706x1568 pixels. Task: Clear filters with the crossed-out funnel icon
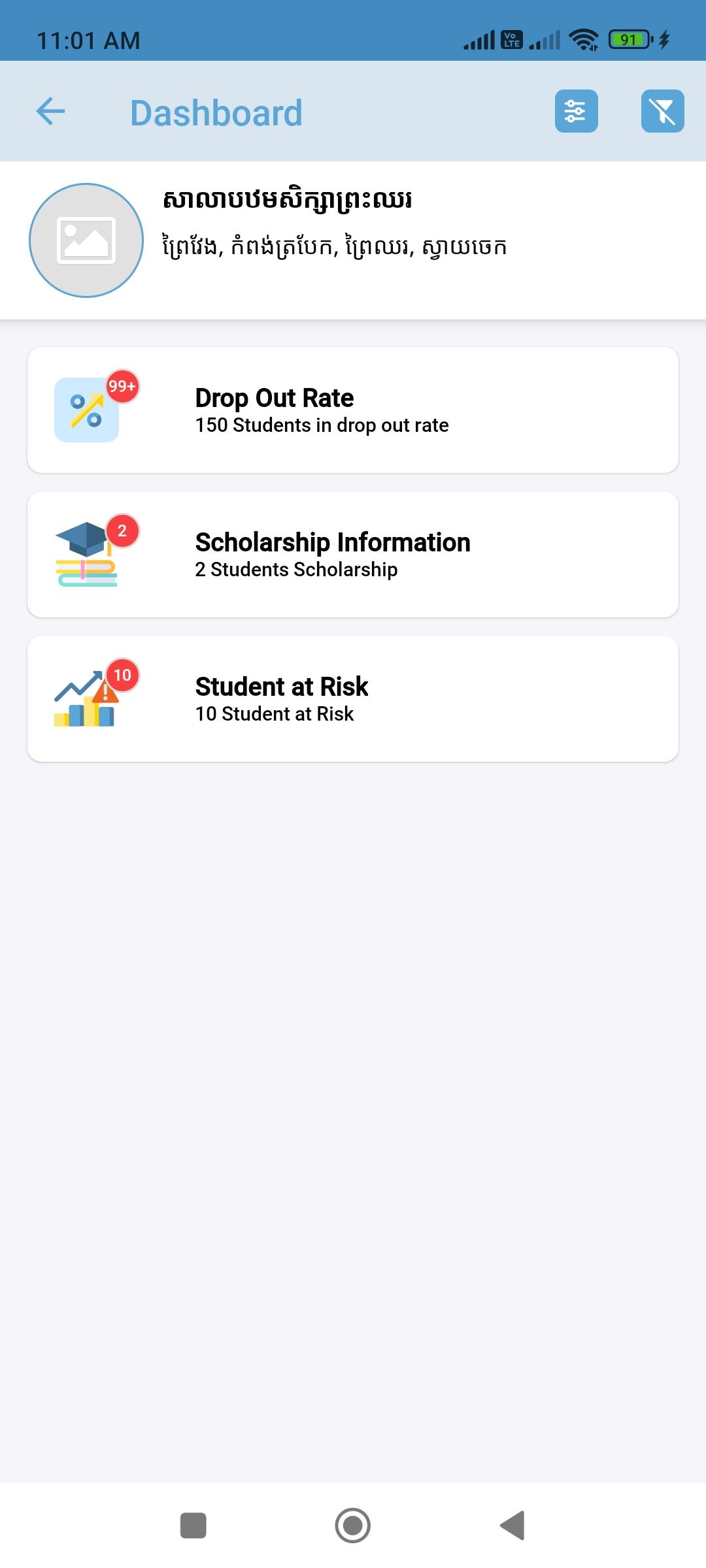[x=662, y=111]
